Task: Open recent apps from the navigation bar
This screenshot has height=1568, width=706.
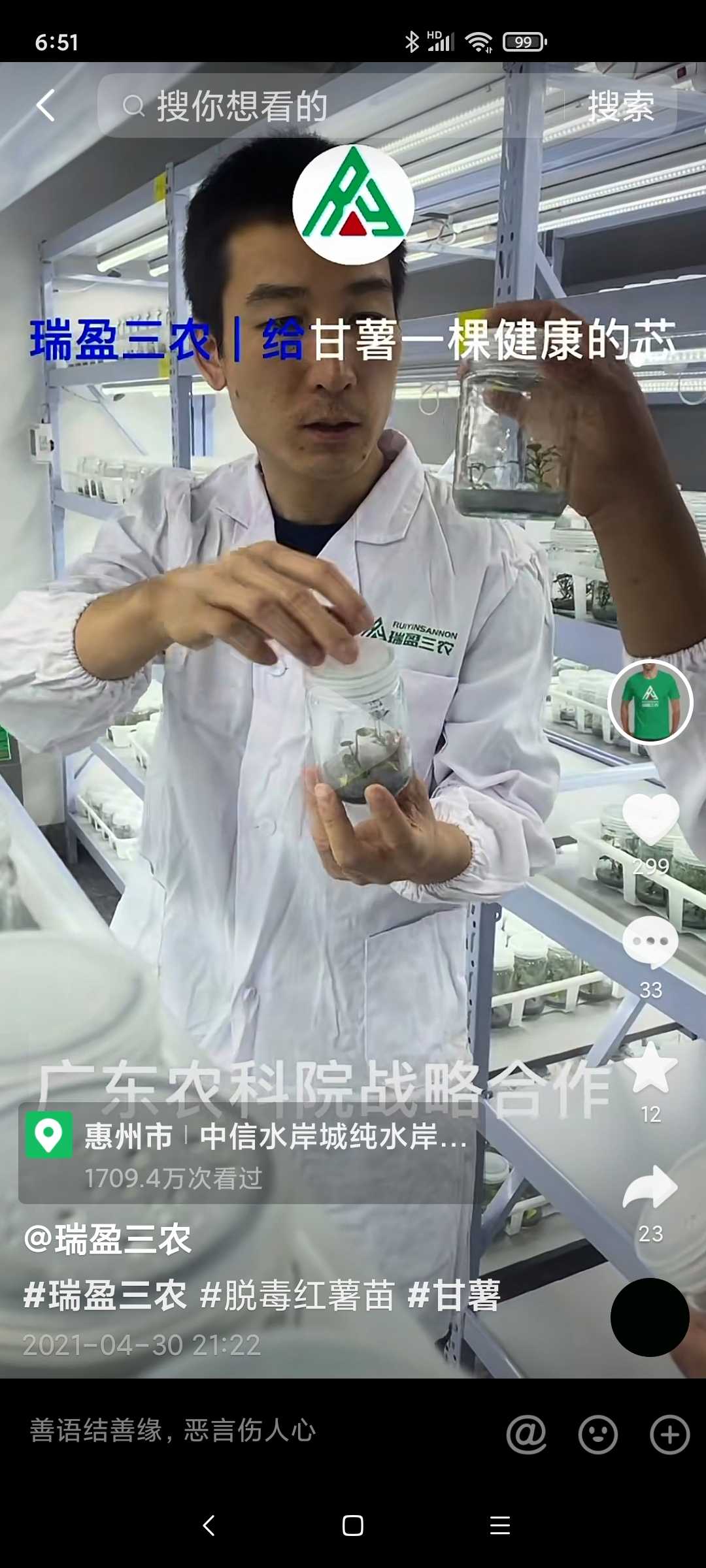Action: point(500,1526)
